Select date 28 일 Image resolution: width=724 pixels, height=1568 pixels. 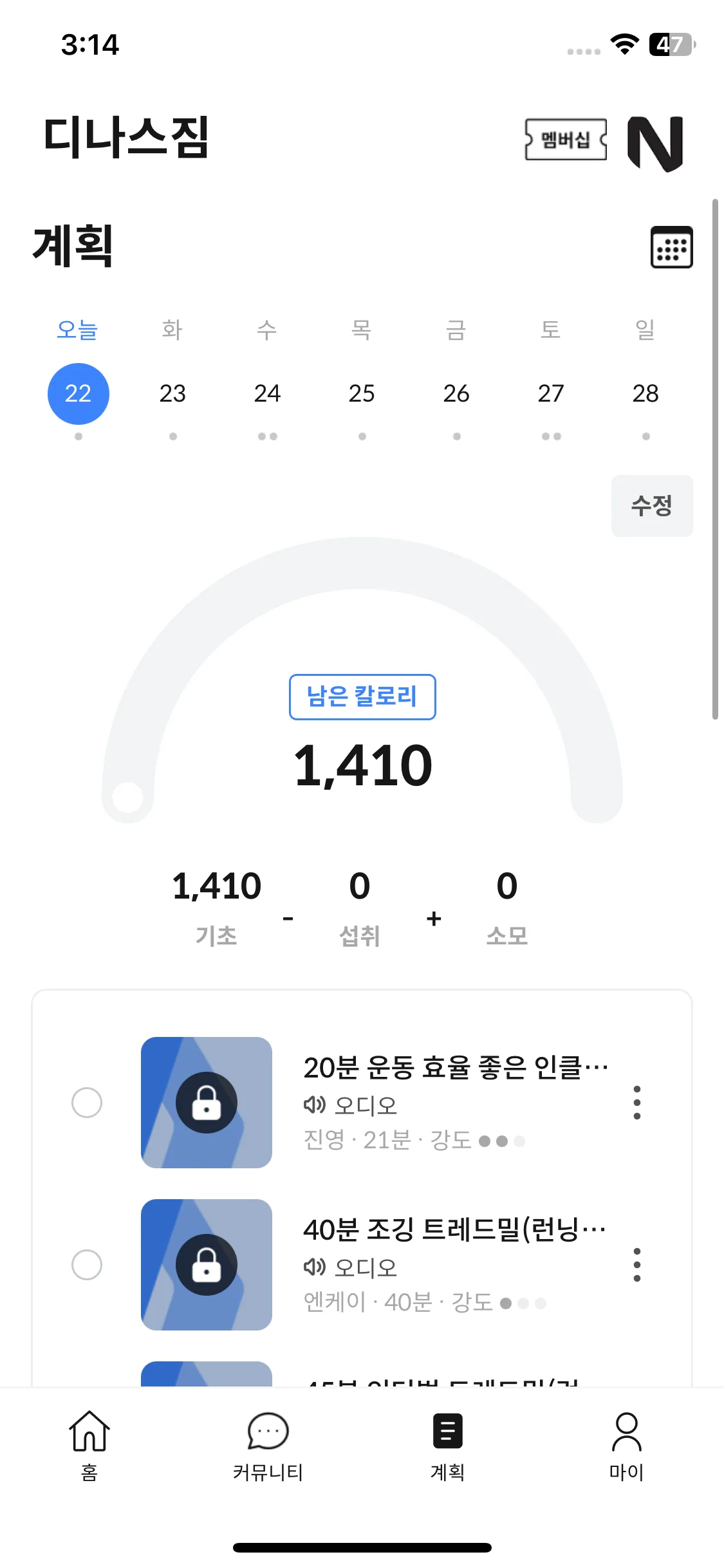click(645, 393)
